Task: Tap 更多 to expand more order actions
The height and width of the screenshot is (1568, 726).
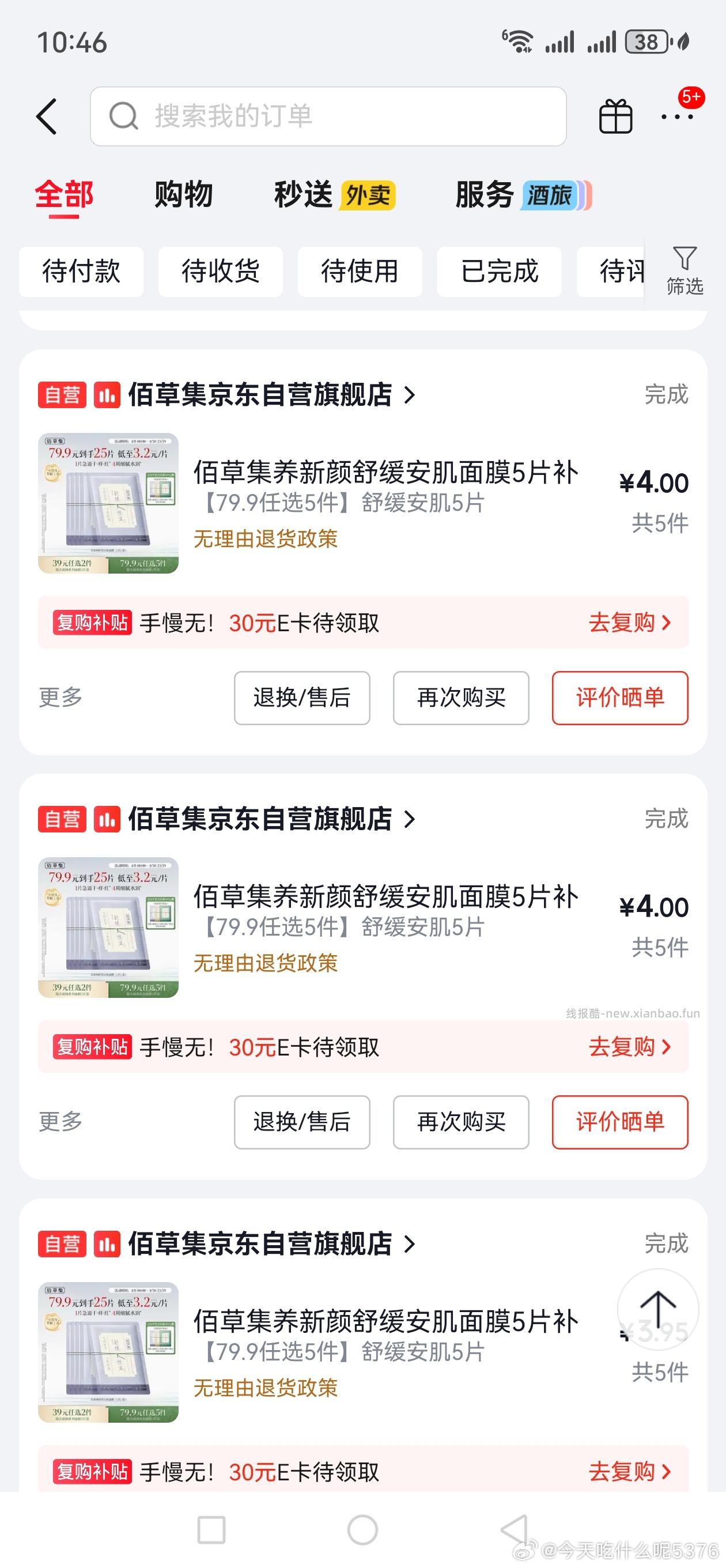Action: 59,698
